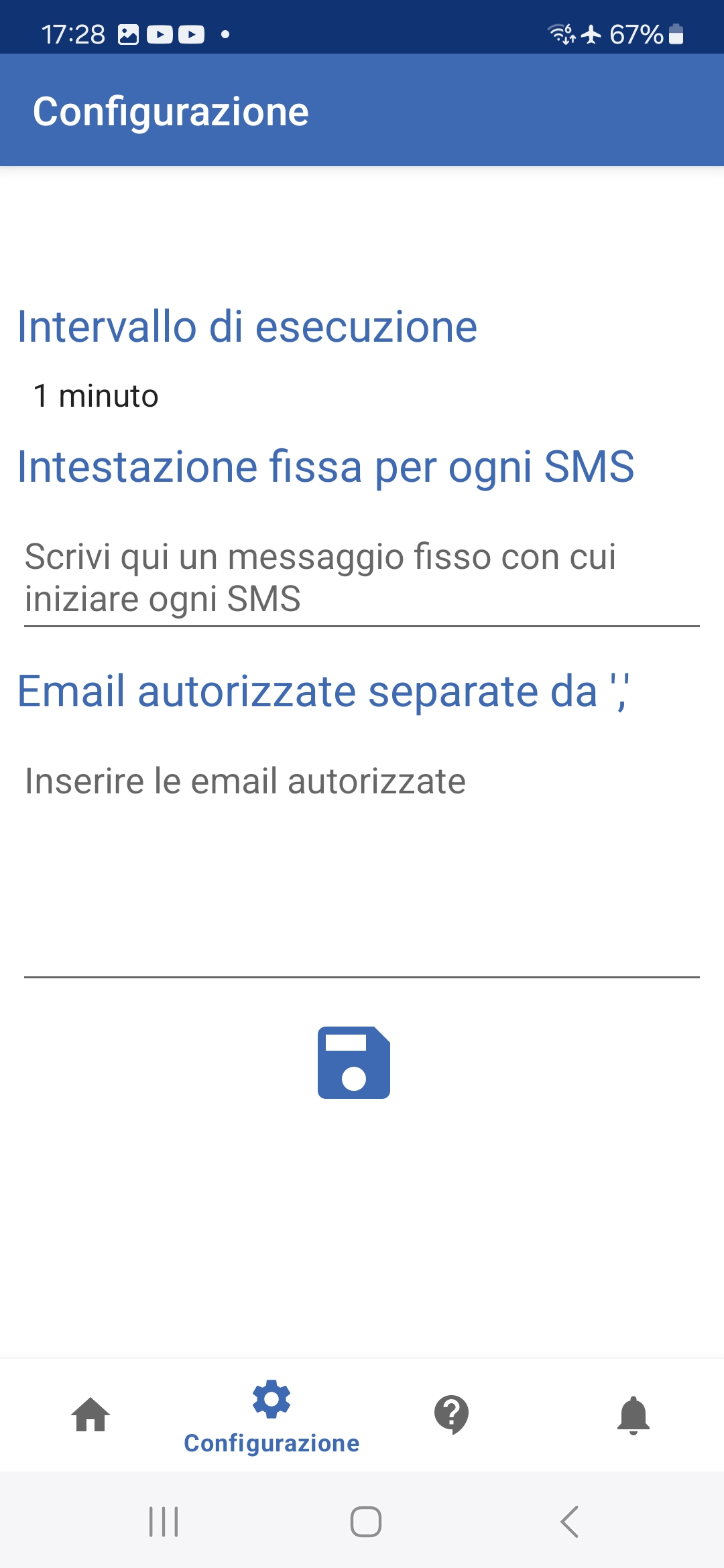Go to the home tab
The width and height of the screenshot is (724, 1568).
pos(90,1415)
